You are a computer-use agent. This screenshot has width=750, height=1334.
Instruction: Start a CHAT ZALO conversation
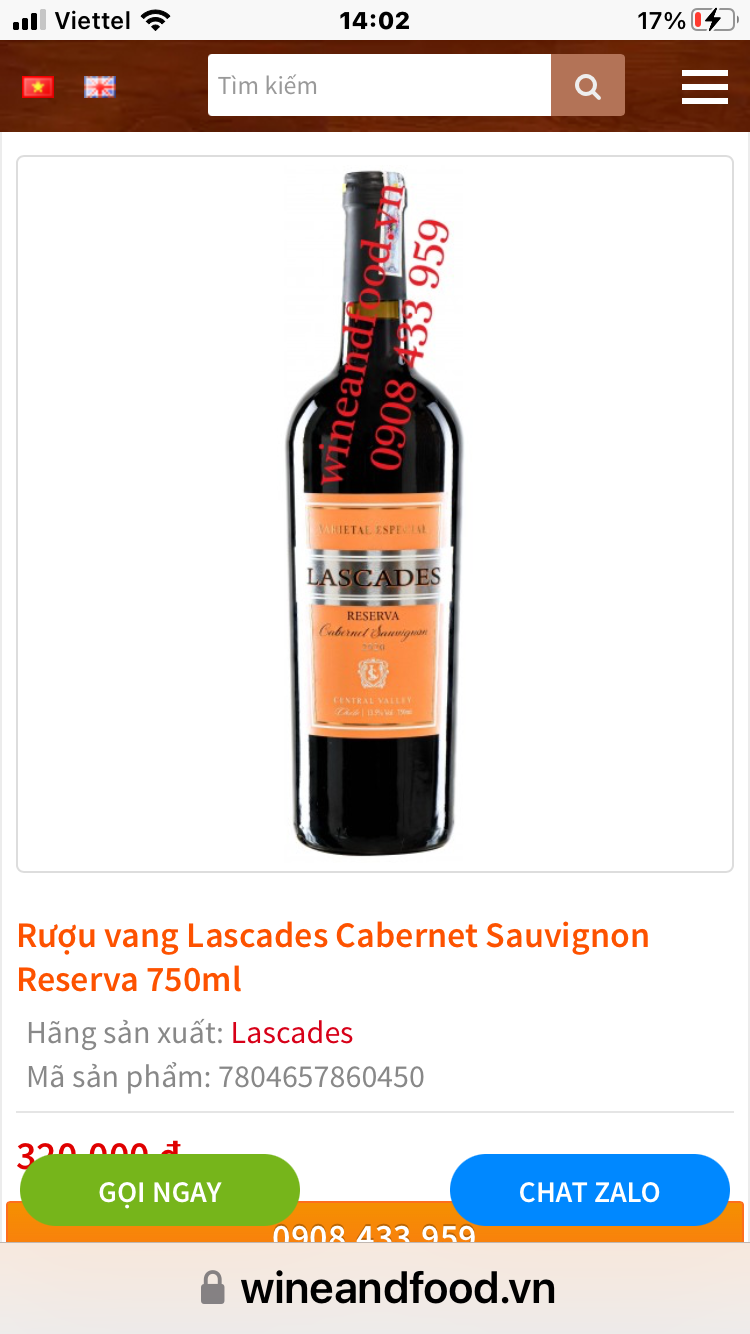[x=589, y=1191]
